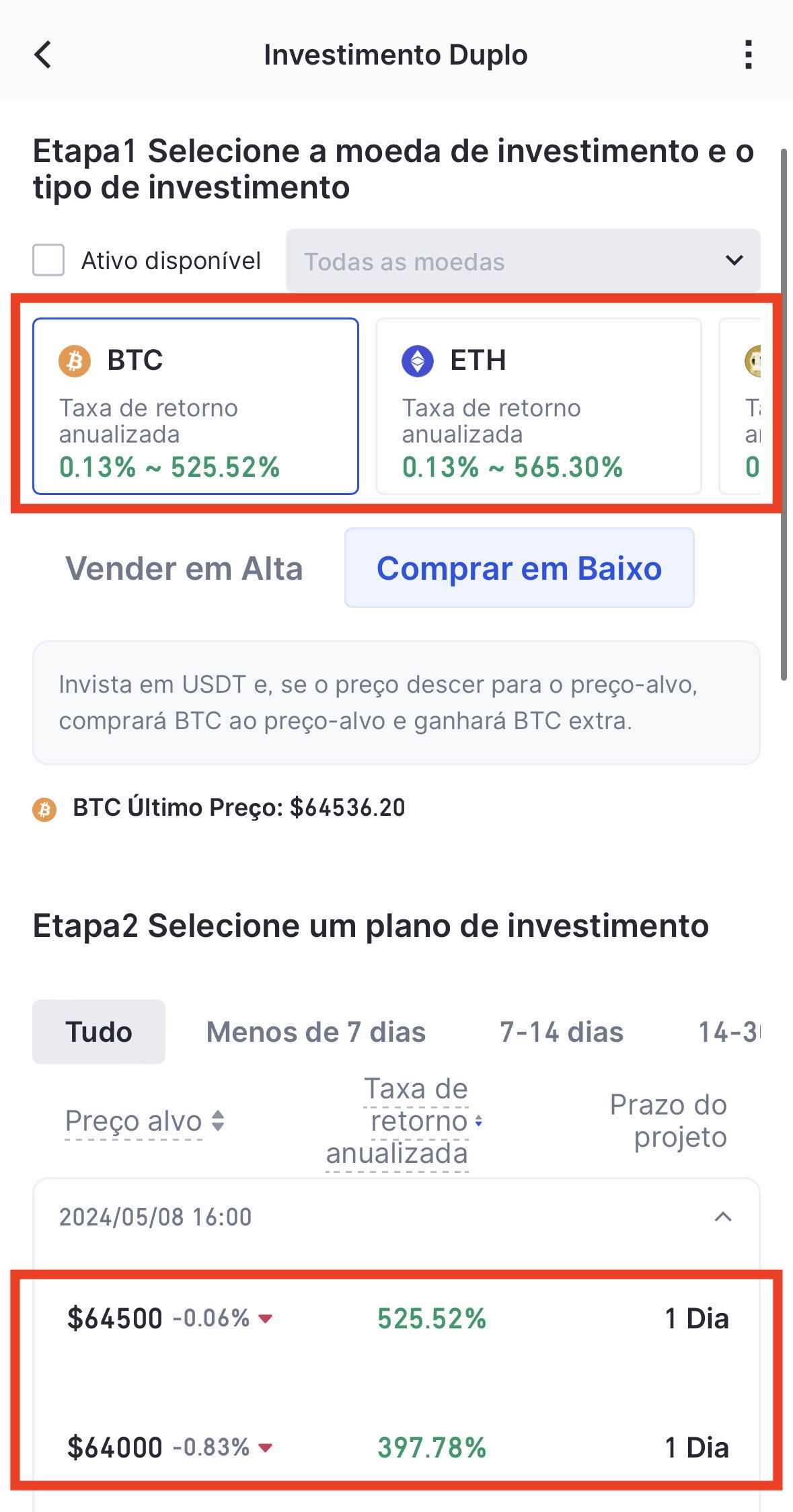Select the BTC currency card
The image size is (793, 1512).
[195, 406]
